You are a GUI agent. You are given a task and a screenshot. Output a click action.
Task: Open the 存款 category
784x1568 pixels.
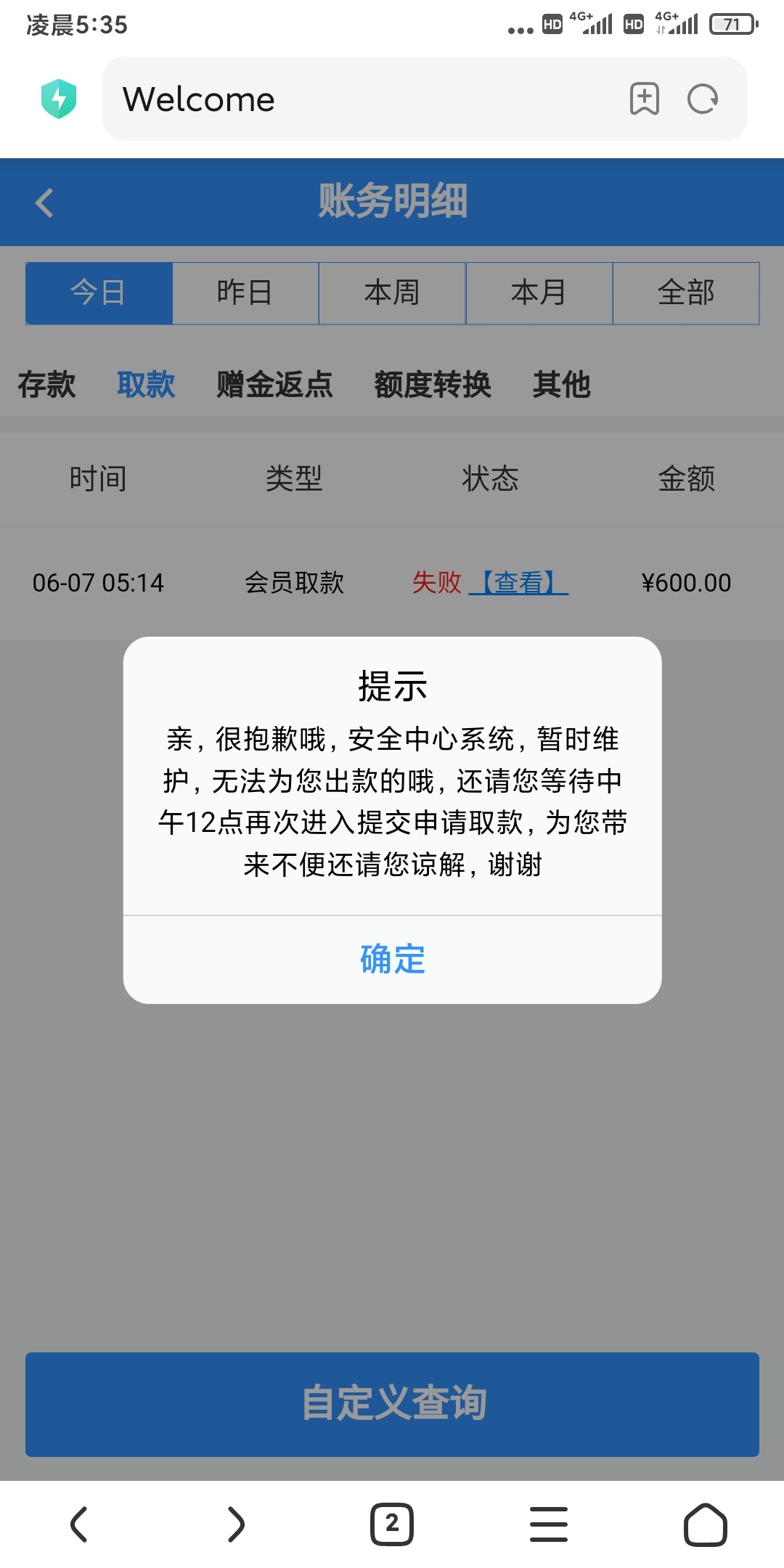click(x=46, y=384)
